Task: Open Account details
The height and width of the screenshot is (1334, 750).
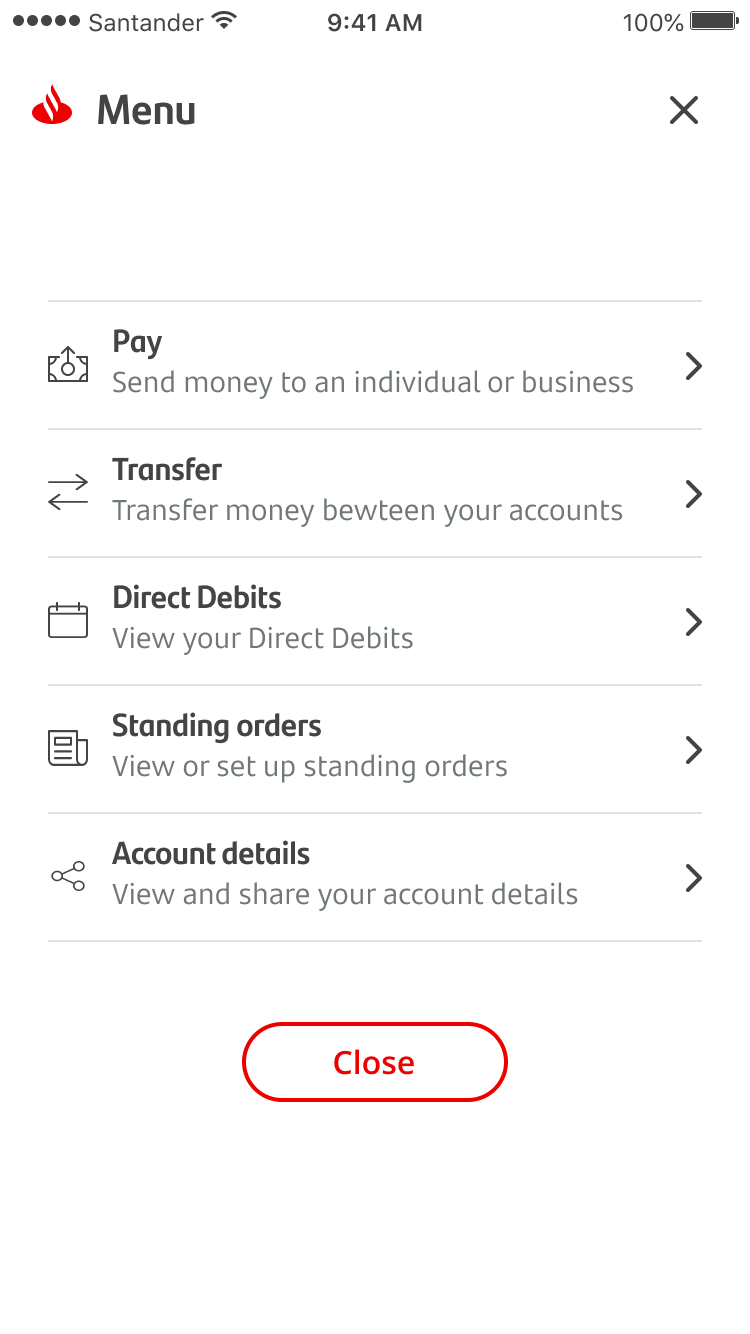Action: click(x=375, y=878)
